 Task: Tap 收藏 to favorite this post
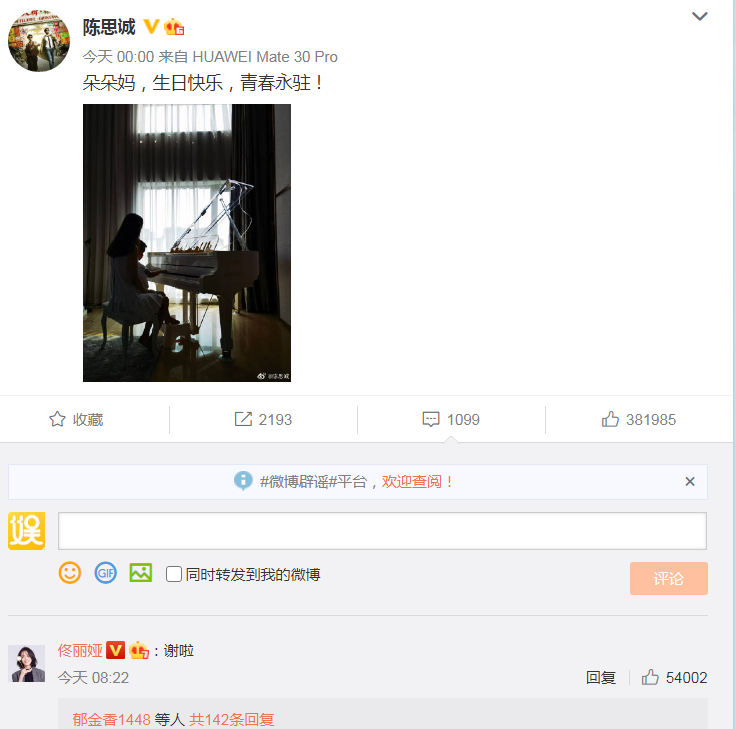[x=76, y=419]
